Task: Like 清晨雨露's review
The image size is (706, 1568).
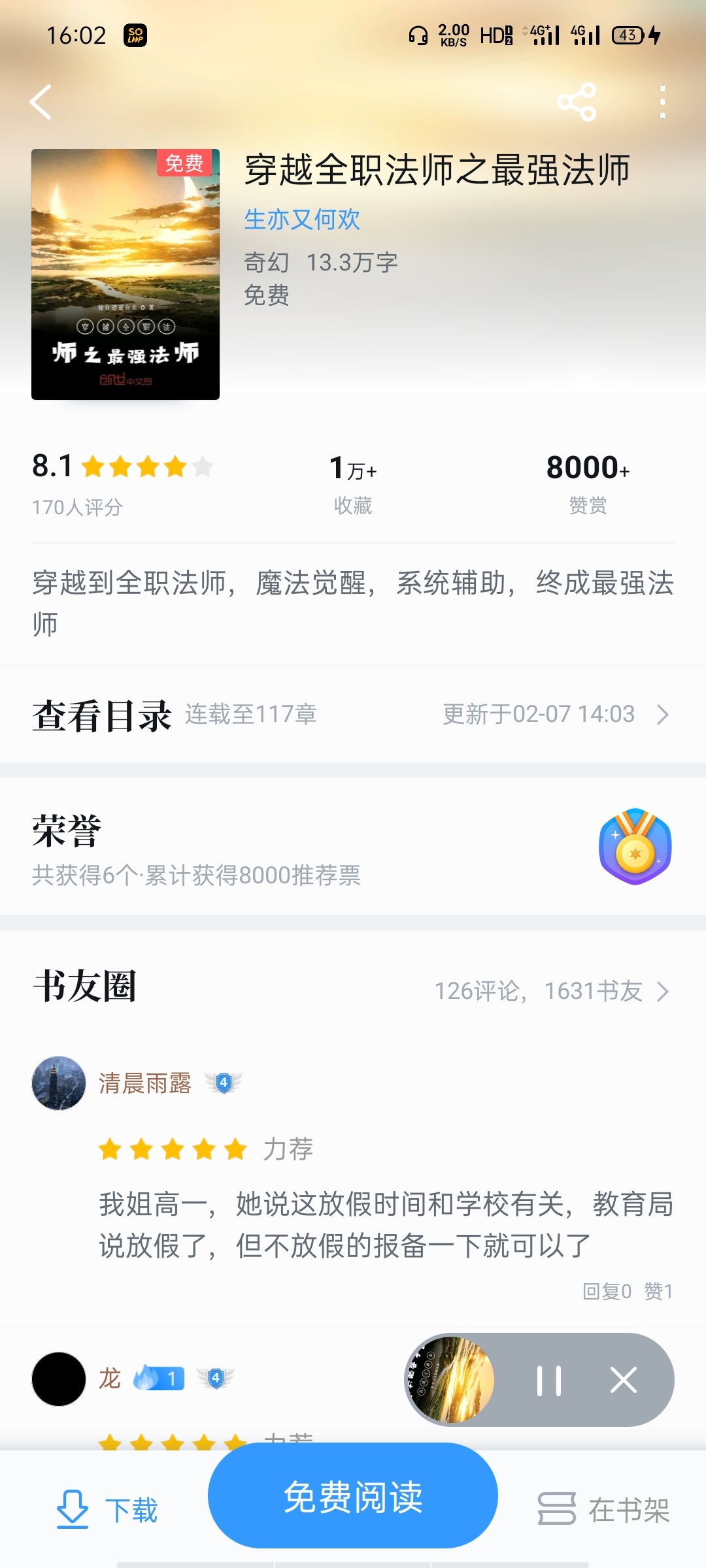Action: tap(658, 1292)
